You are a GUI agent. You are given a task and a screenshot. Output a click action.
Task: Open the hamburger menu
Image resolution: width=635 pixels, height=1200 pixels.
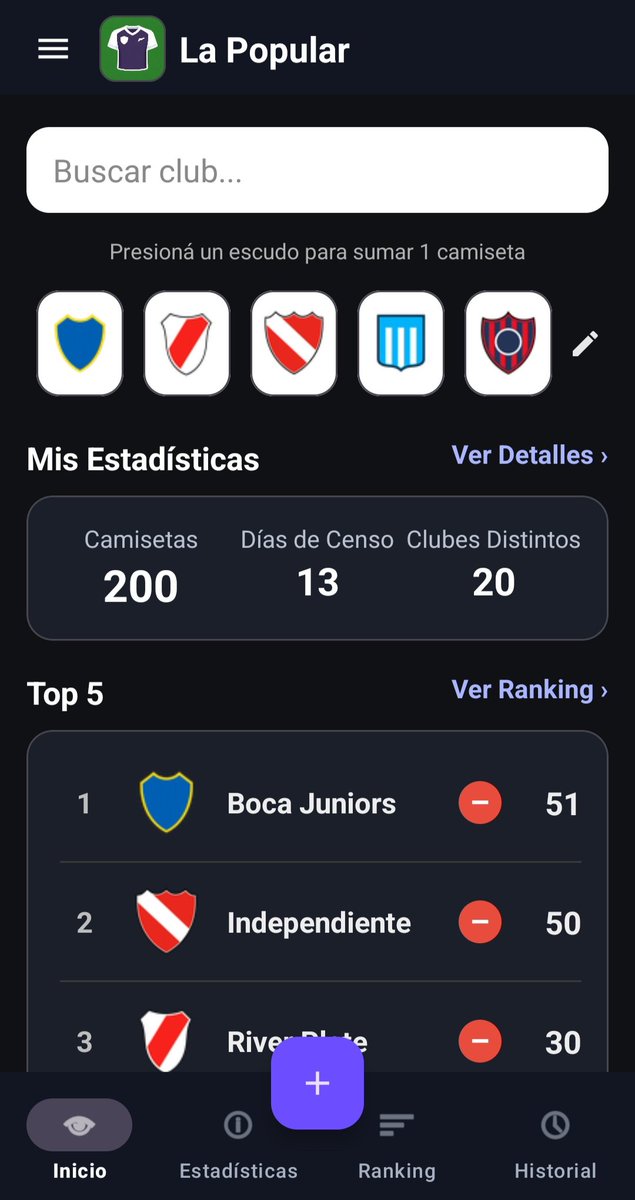click(53, 49)
